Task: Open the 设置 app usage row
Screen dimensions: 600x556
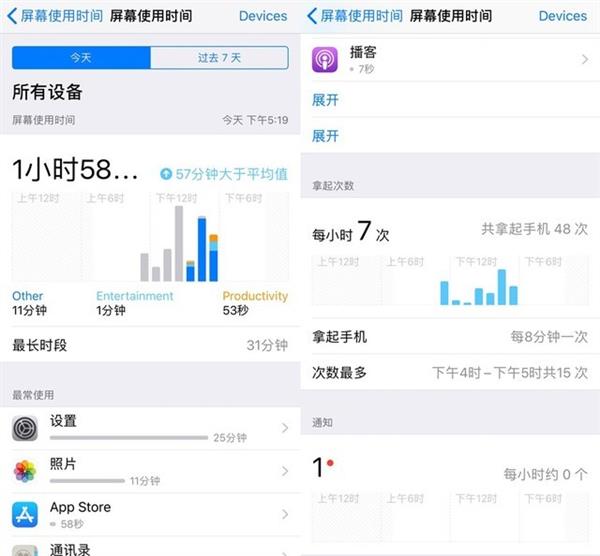Action: pyautogui.click(x=150, y=428)
